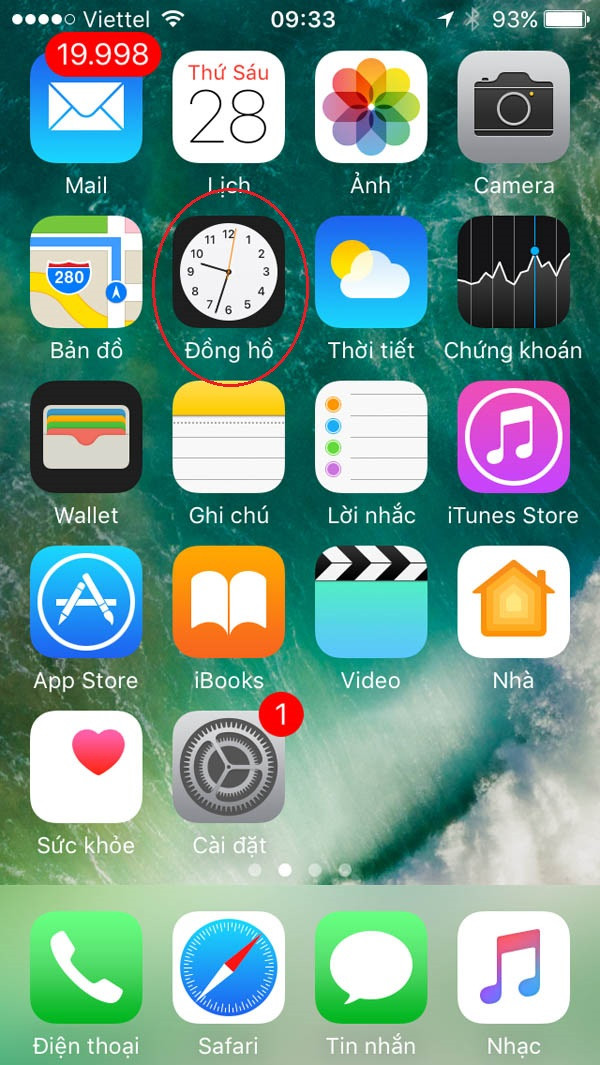
Task: Open the Mail app
Action: [86, 108]
